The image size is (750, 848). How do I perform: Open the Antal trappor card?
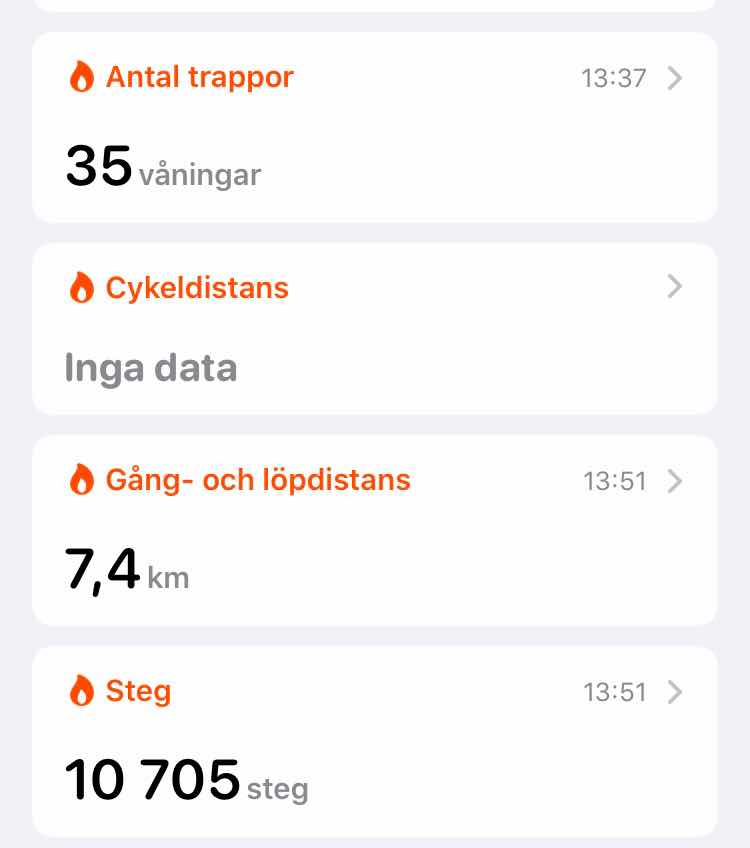374,127
